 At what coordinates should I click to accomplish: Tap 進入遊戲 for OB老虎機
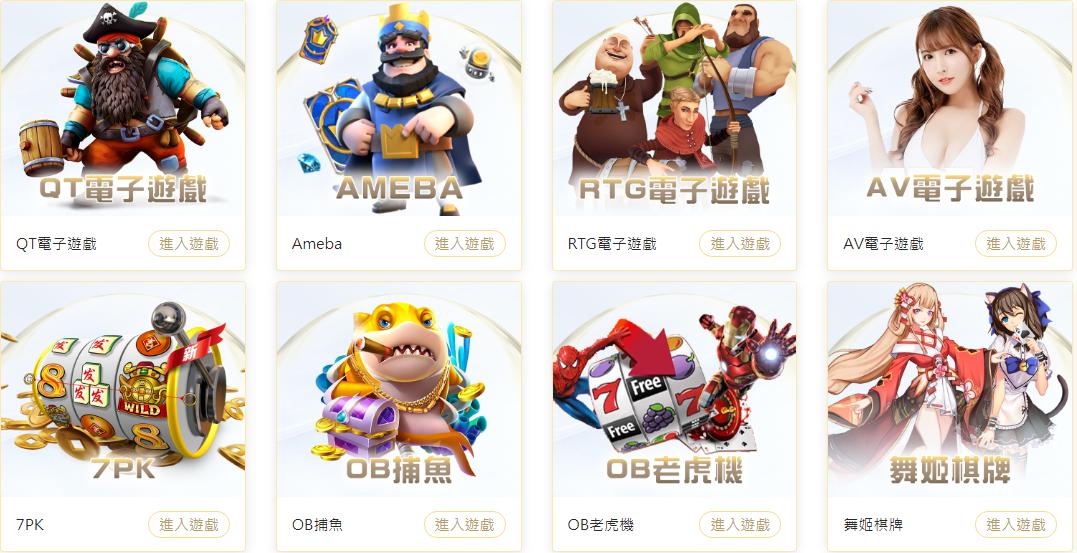tap(740, 524)
